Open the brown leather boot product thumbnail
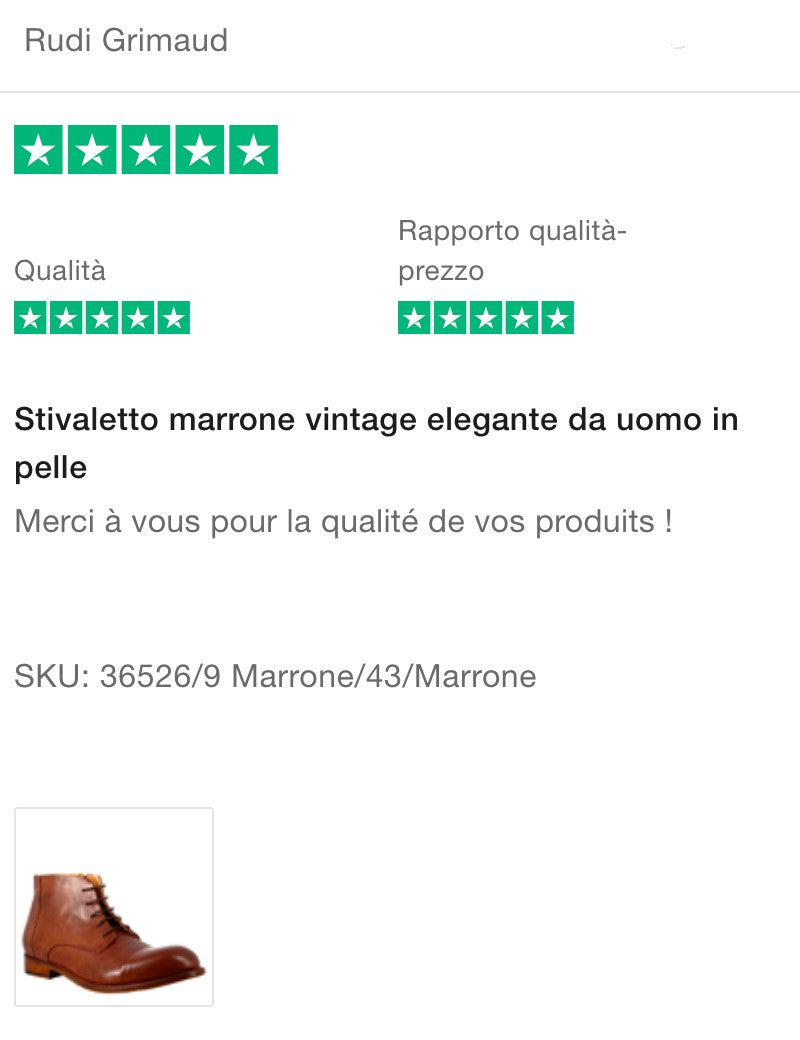800x1040 pixels. click(x=114, y=906)
